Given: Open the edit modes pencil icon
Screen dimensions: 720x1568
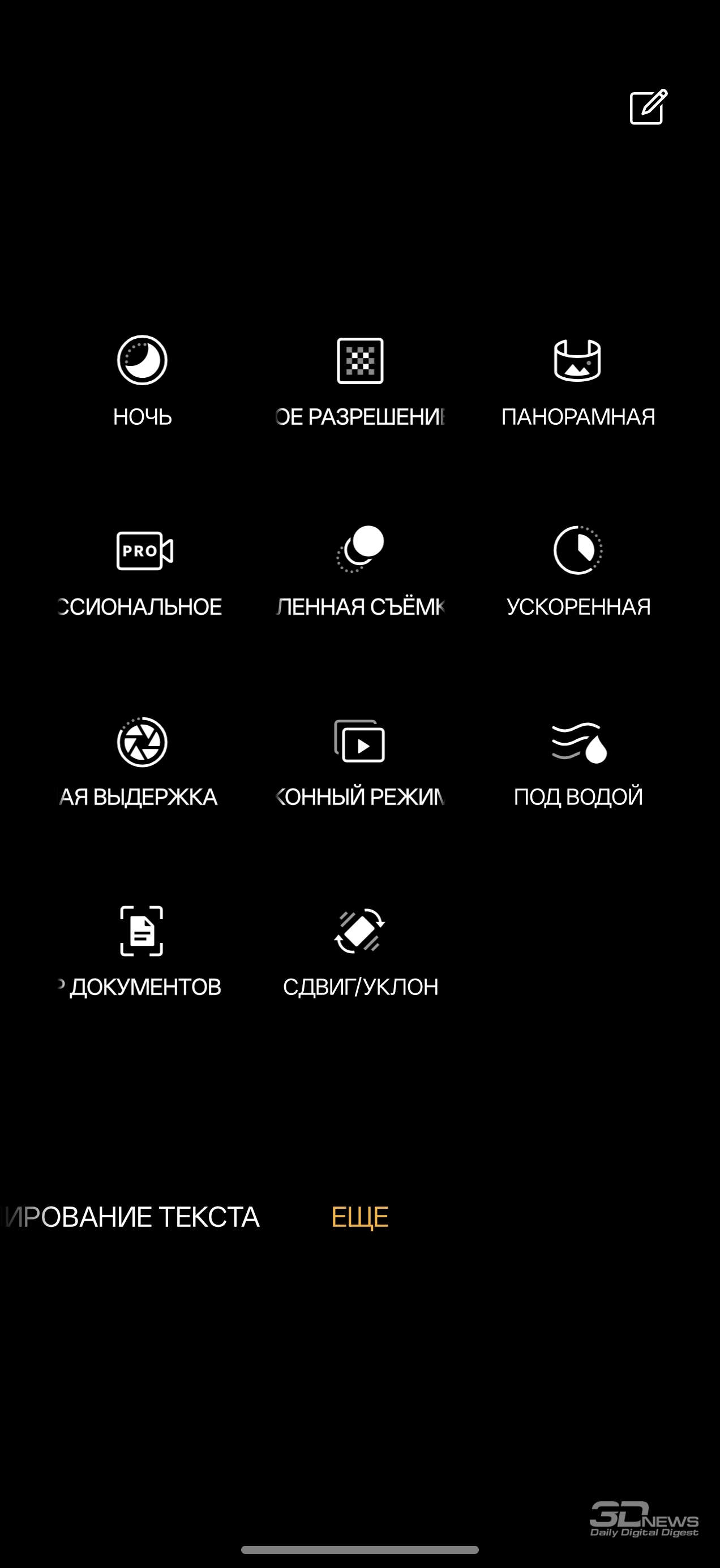Looking at the screenshot, I should pos(648,107).
